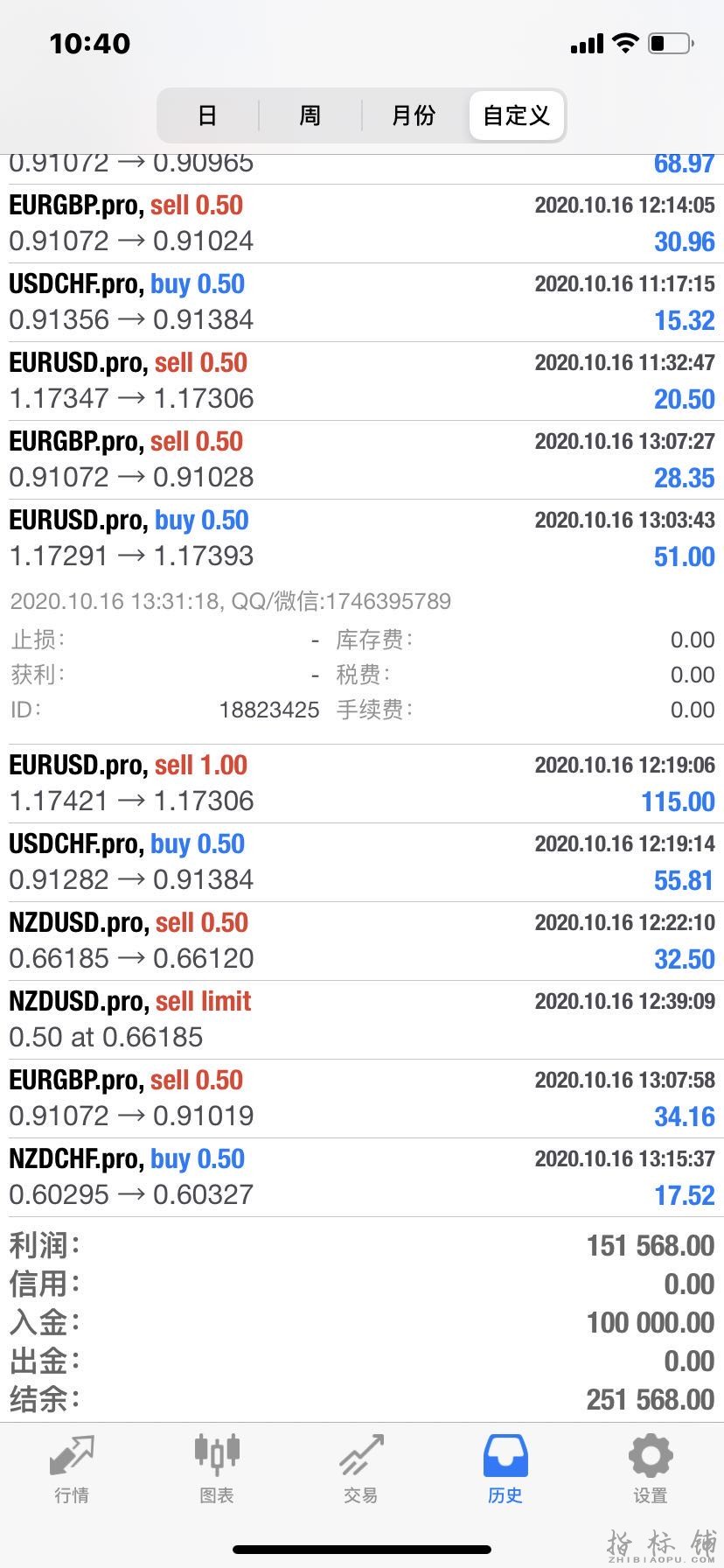Viewport: 724px width, 1568px height.
Task: Select the 周 period filter
Action: tap(310, 115)
